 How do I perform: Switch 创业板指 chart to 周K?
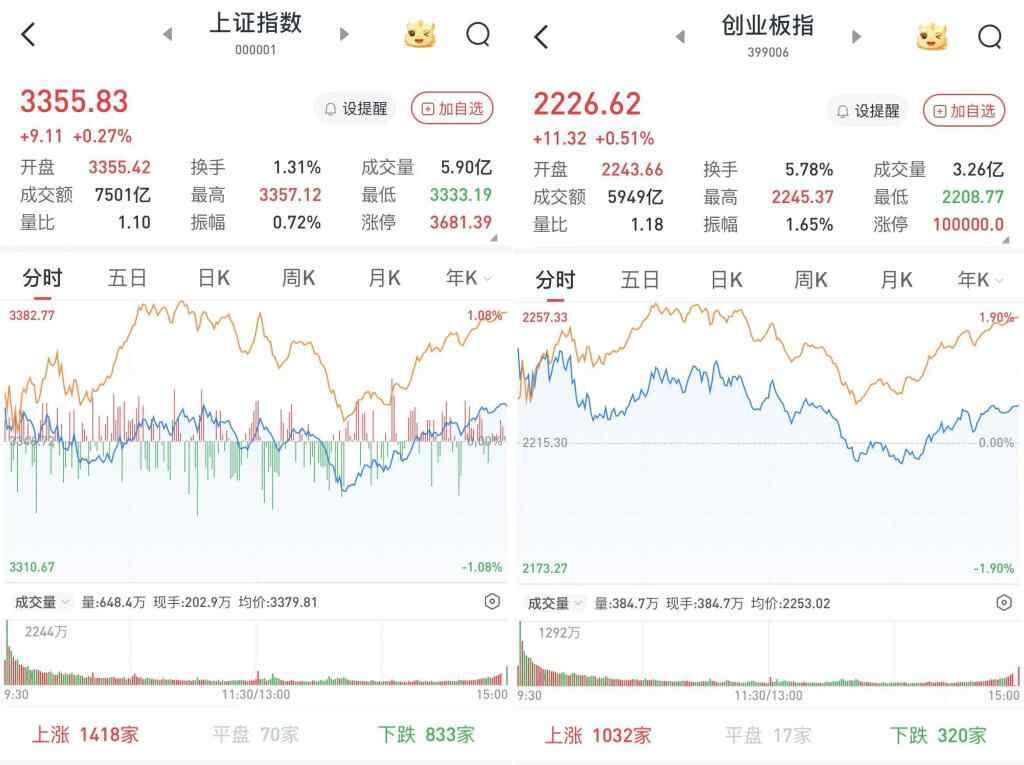point(810,280)
